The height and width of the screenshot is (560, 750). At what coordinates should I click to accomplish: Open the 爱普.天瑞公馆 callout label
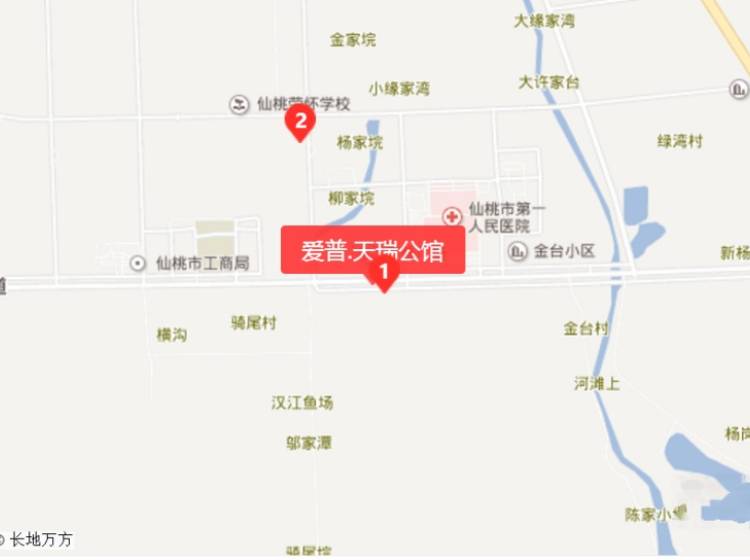(372, 248)
